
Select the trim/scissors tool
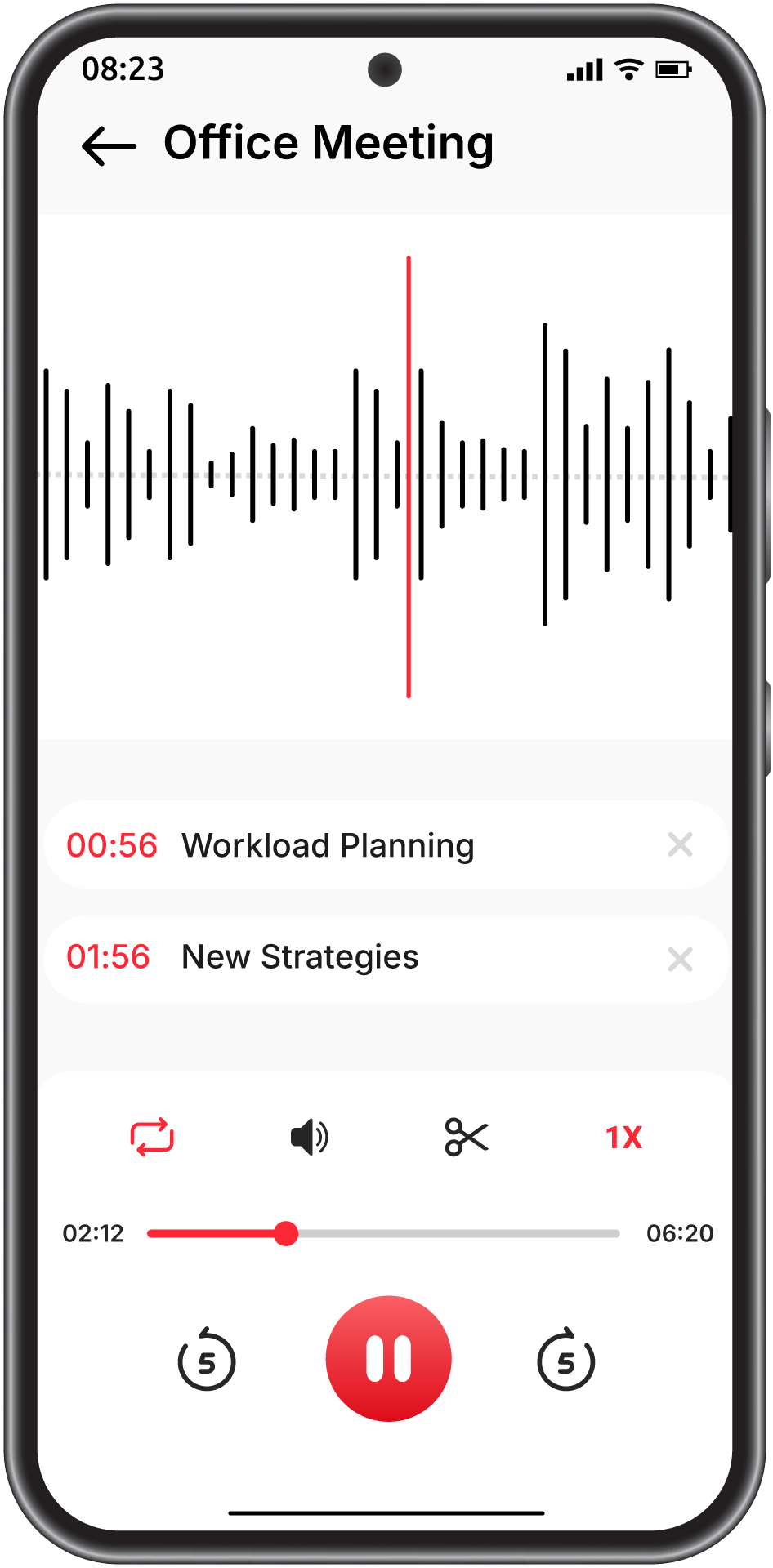coord(466,1137)
